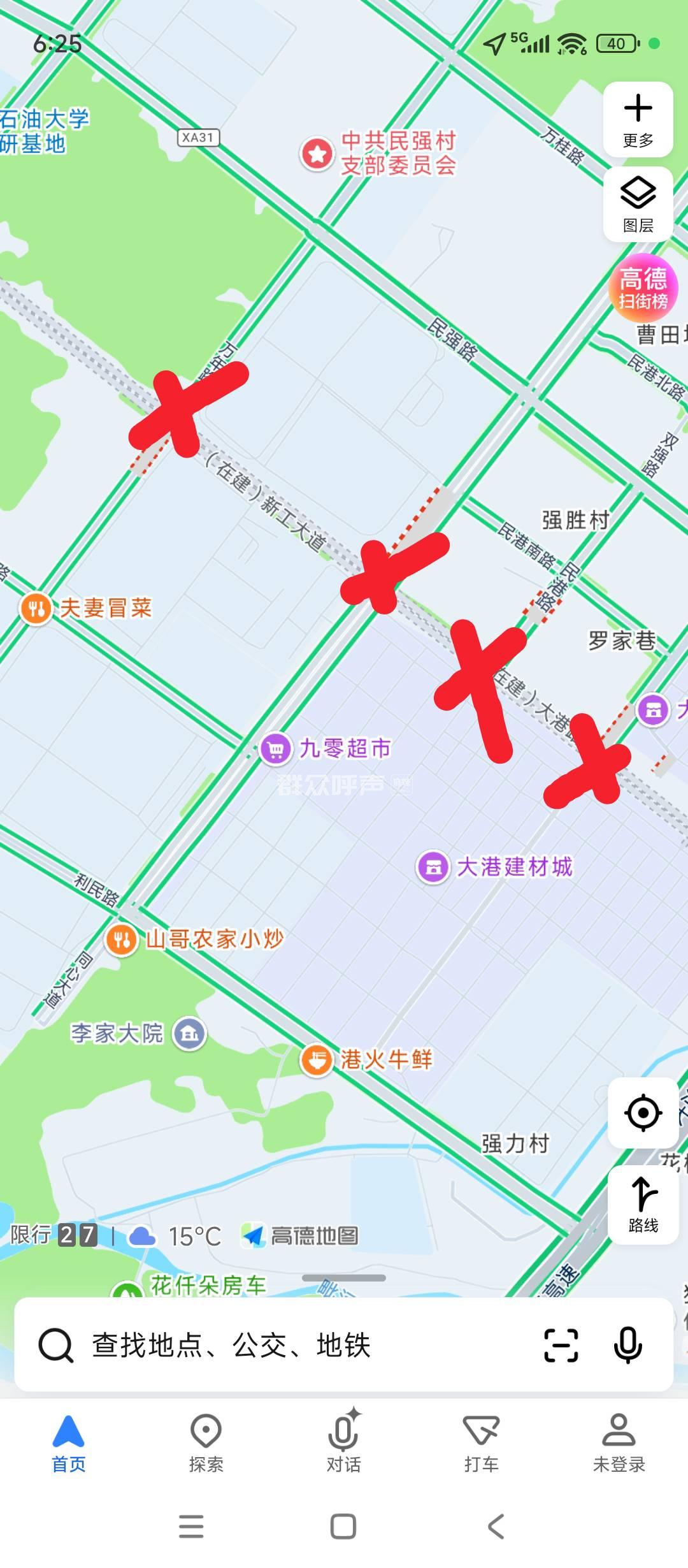
Task: Open the 更多 (more) tools button
Action: (x=638, y=119)
